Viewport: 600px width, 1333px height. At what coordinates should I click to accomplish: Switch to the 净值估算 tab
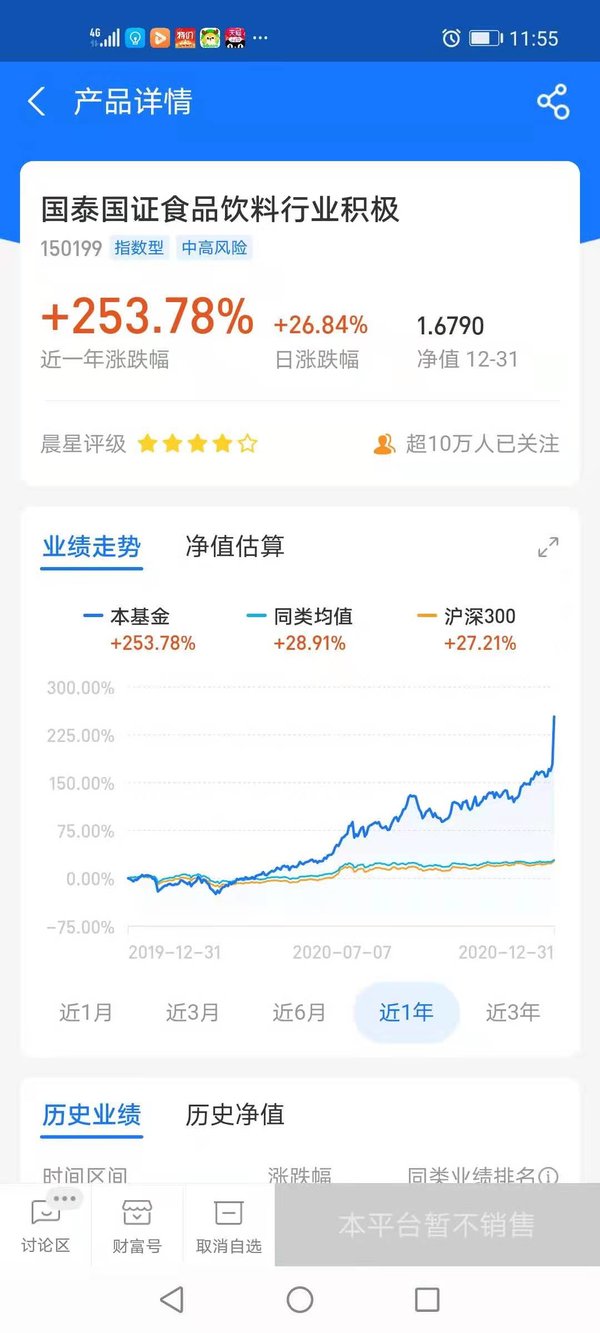tap(235, 546)
